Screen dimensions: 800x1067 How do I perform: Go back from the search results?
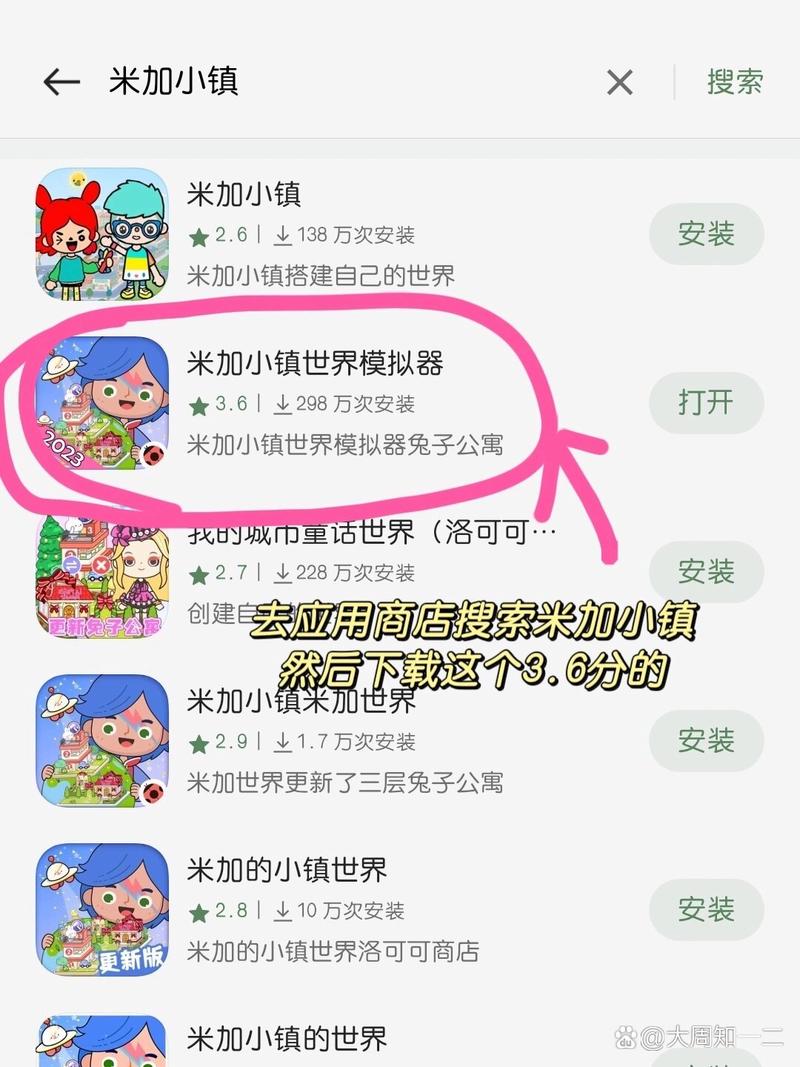point(62,82)
